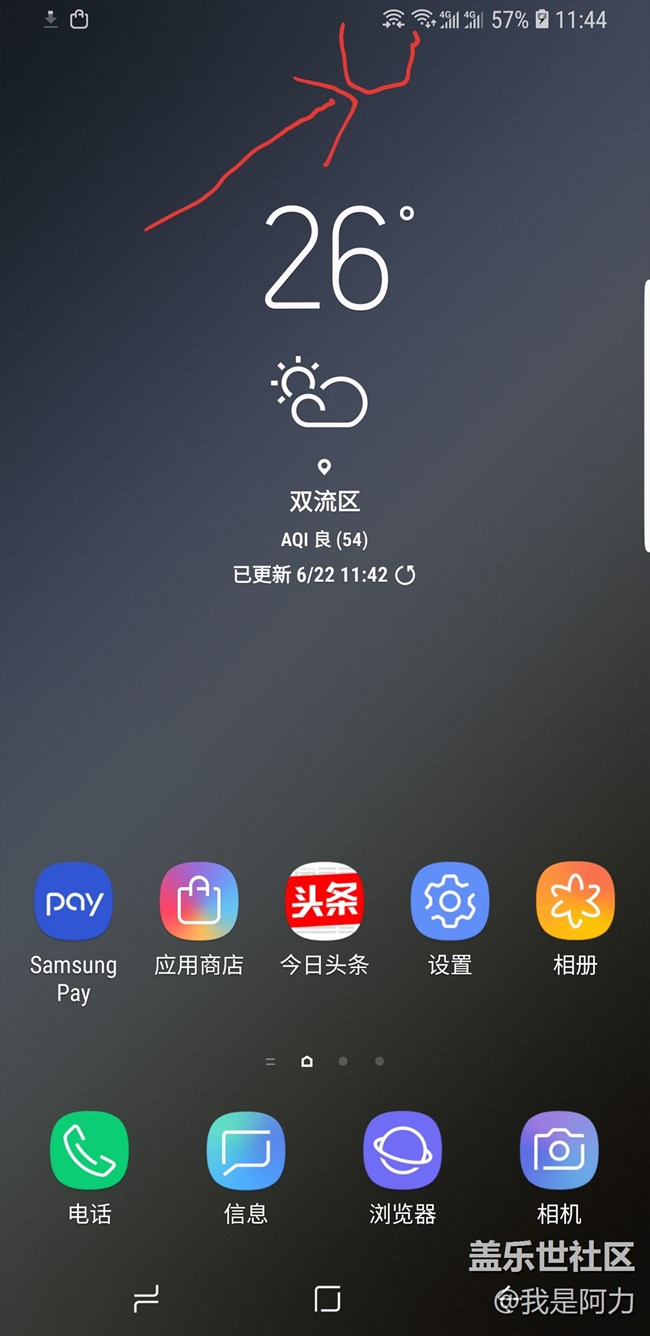Select the home page indicator
The height and width of the screenshot is (1336, 650).
pos(307,1061)
